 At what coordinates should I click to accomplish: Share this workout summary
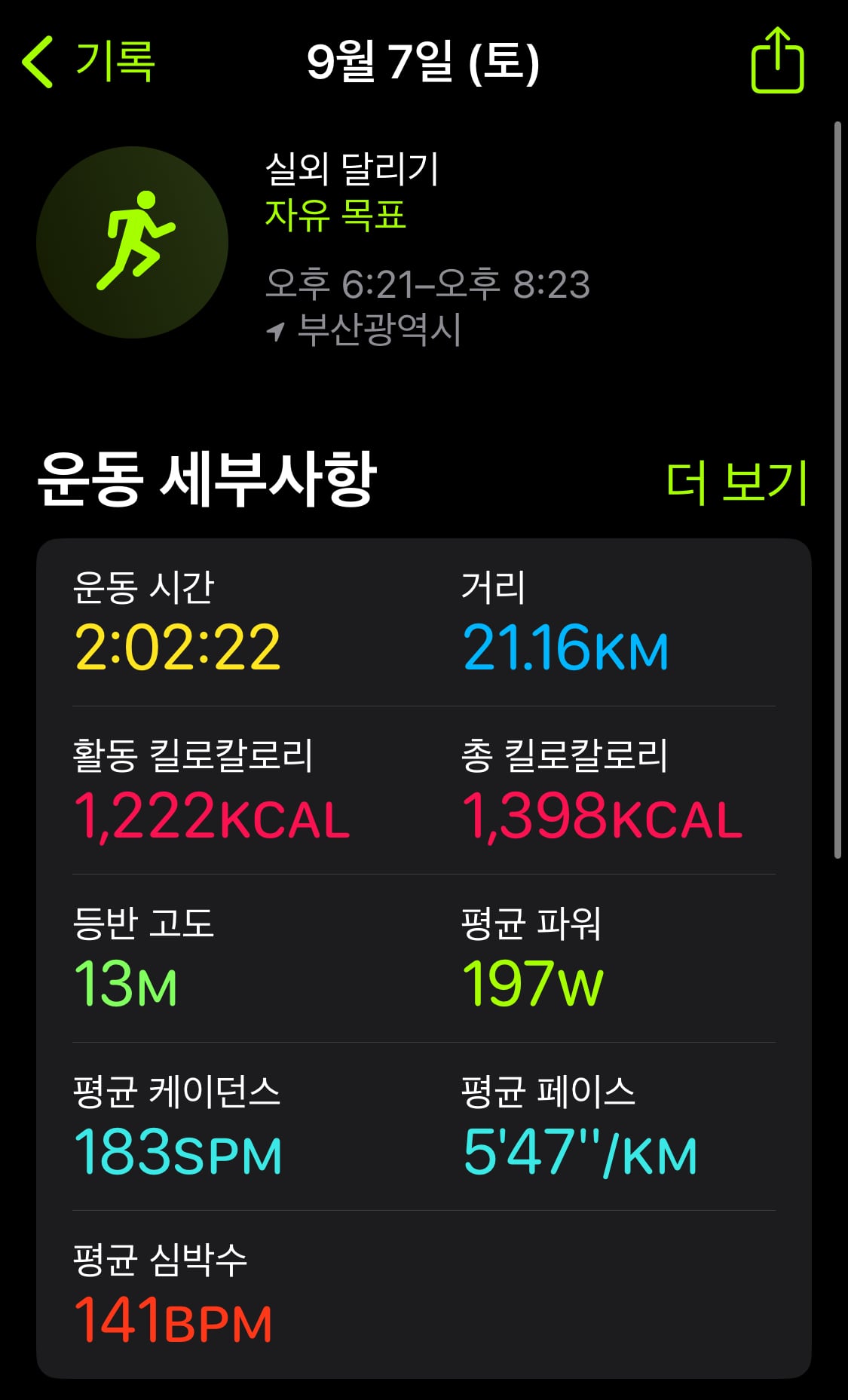pos(777,60)
